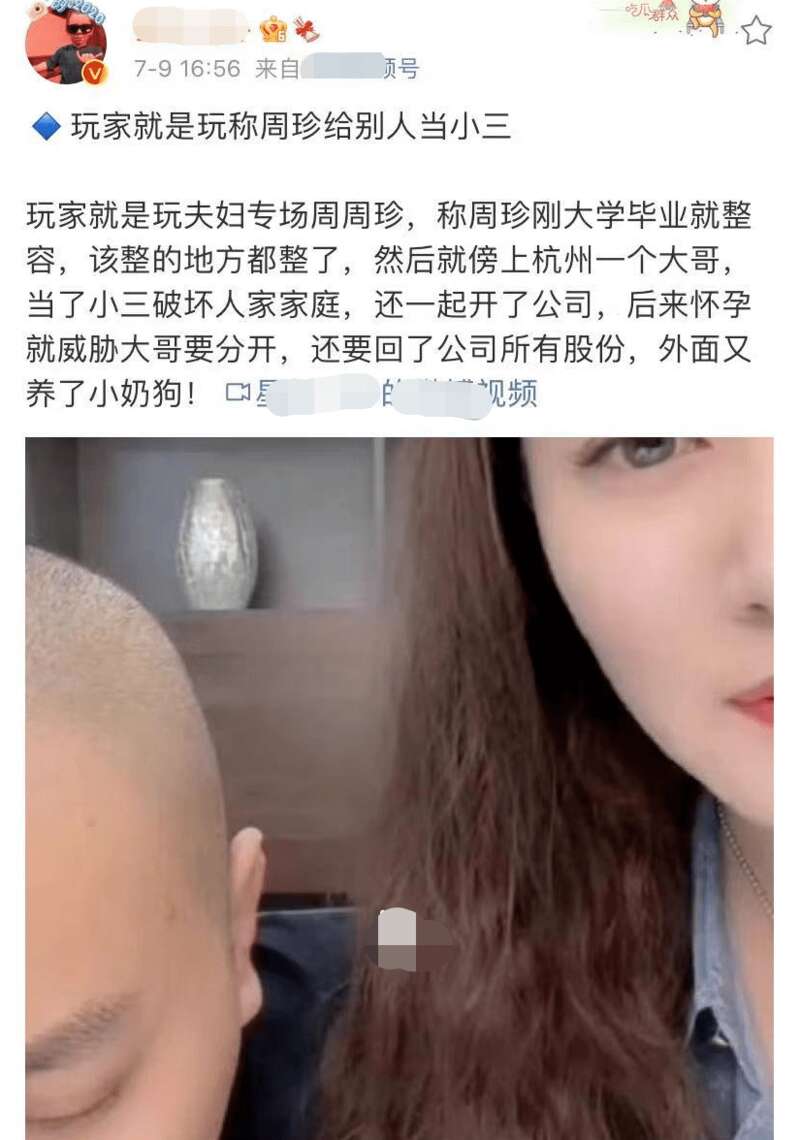Open the Weibo video link in the post

tap(380, 393)
